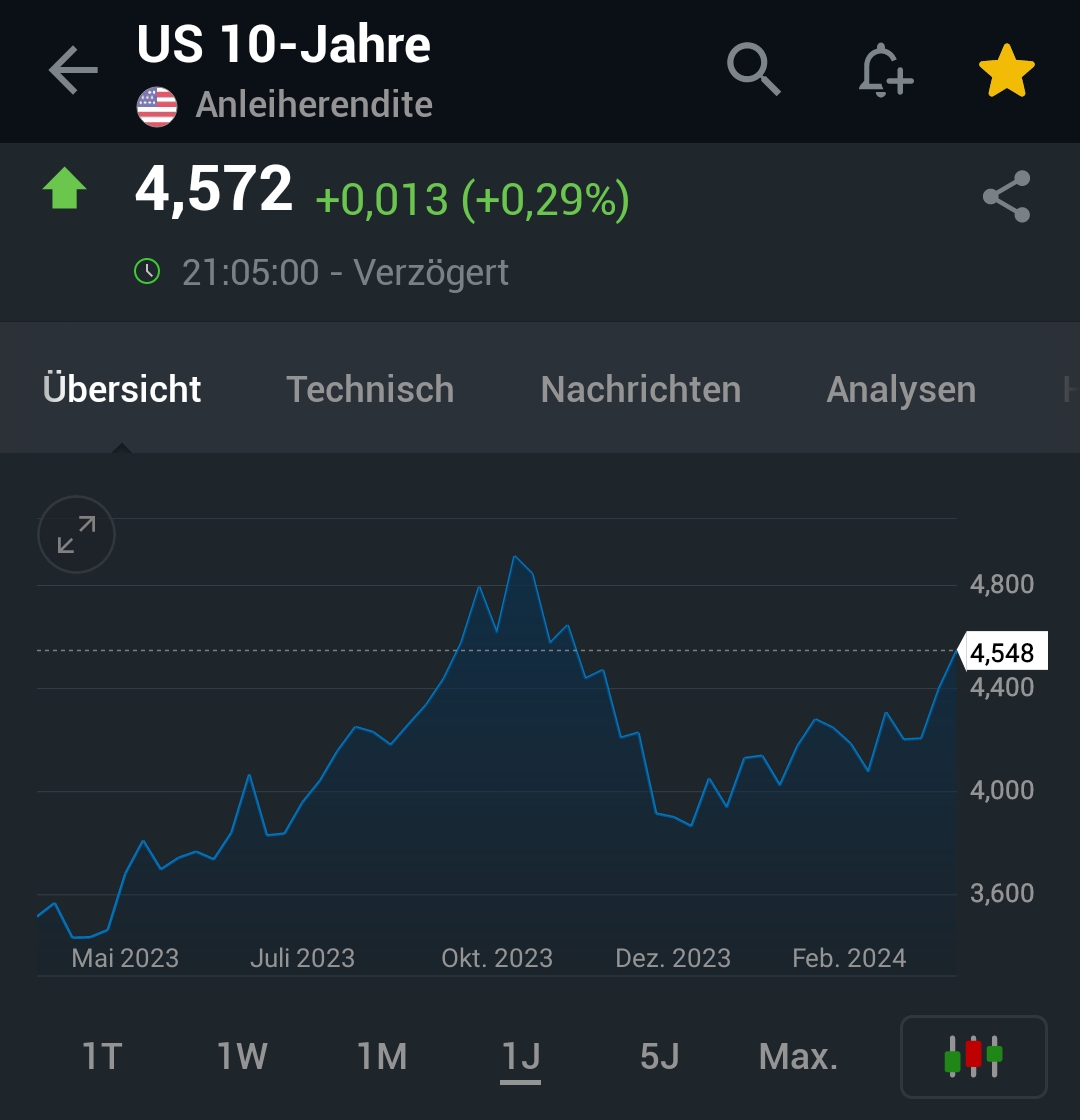This screenshot has height=1120, width=1080.
Task: Expand the chart to fullscreen
Action: click(x=75, y=535)
